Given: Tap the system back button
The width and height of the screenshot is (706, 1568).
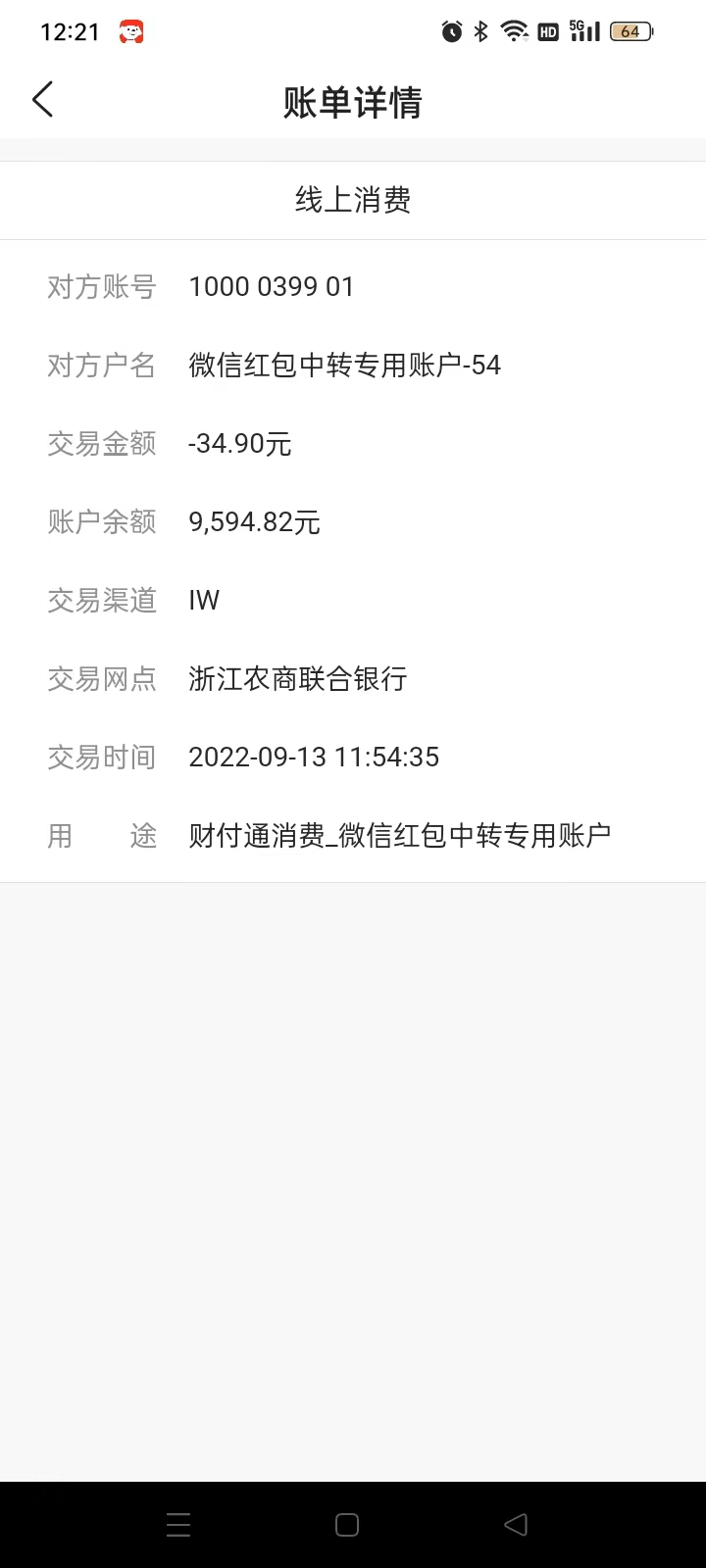Looking at the screenshot, I should [x=516, y=1524].
